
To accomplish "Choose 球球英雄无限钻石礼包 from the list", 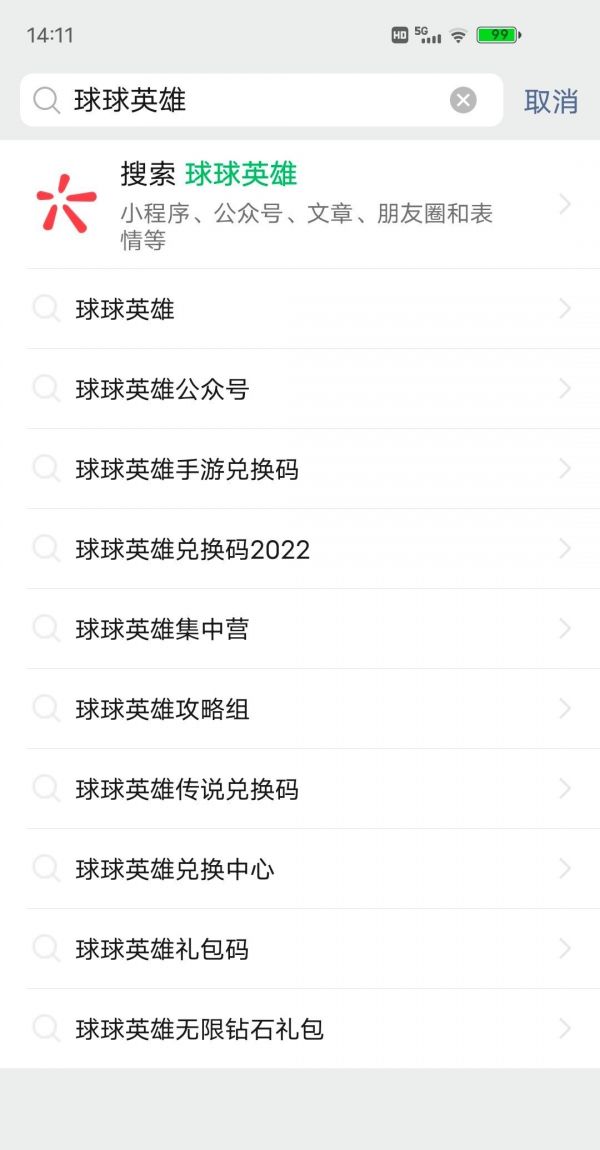I will 300,1028.
